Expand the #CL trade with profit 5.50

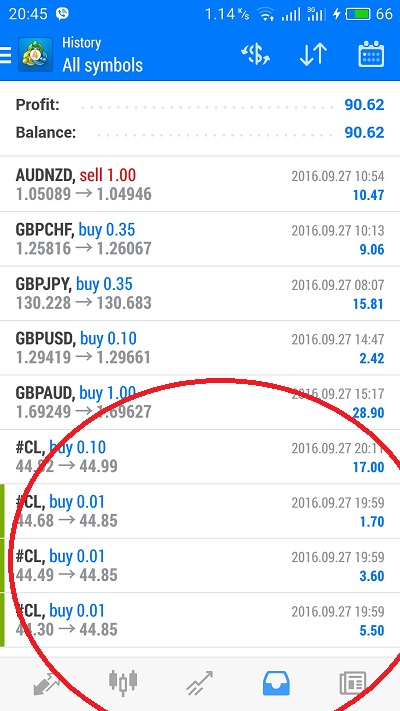click(200, 620)
